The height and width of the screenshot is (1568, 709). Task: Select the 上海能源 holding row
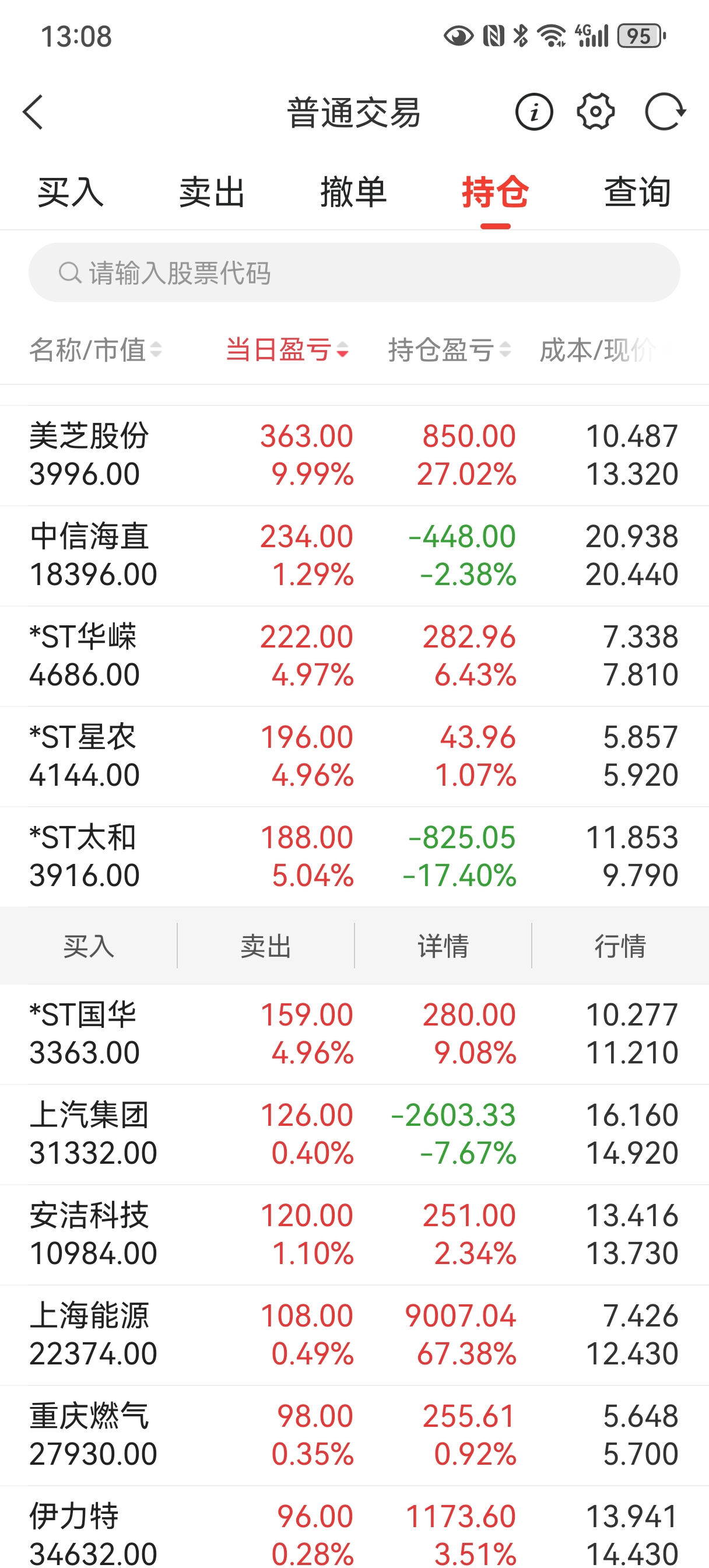354,1335
